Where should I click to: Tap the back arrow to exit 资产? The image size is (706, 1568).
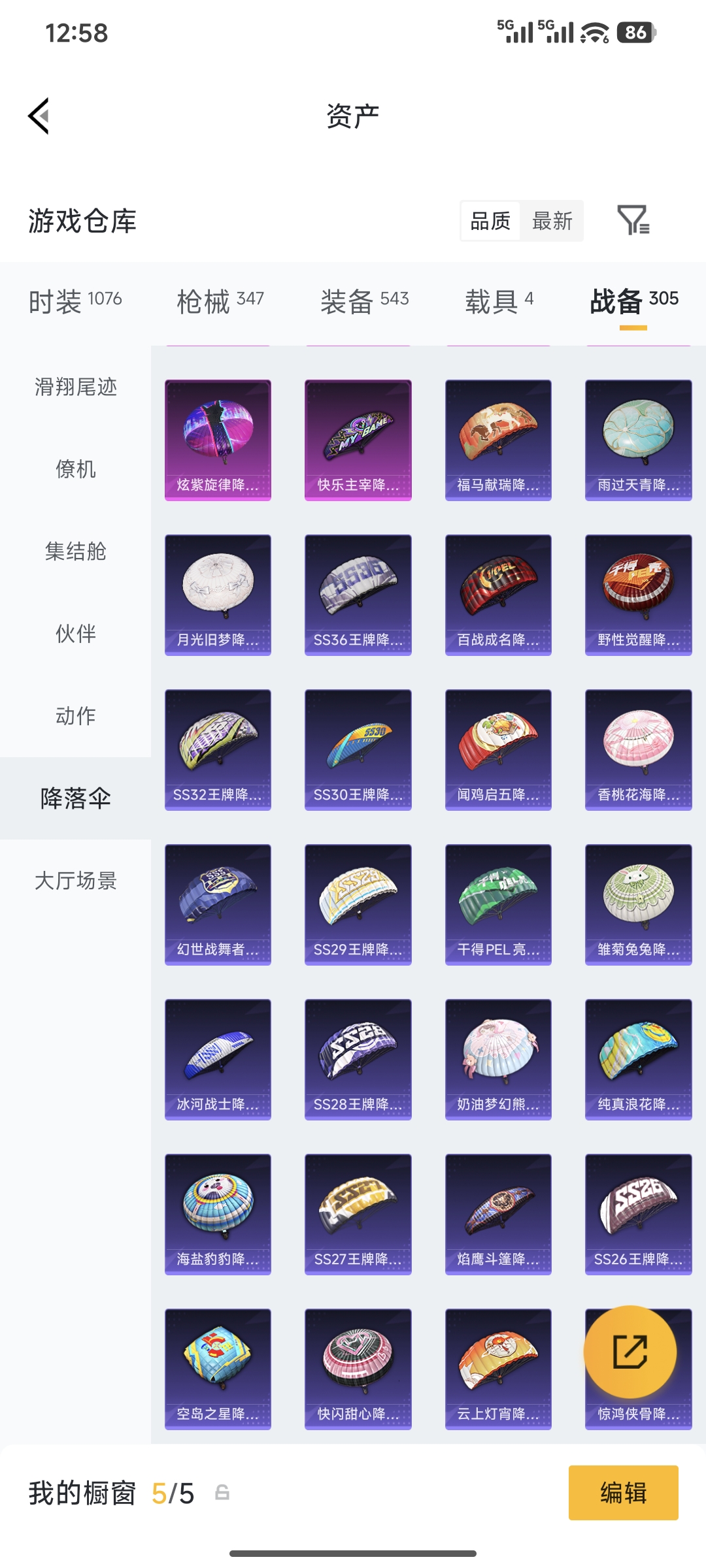tap(39, 114)
